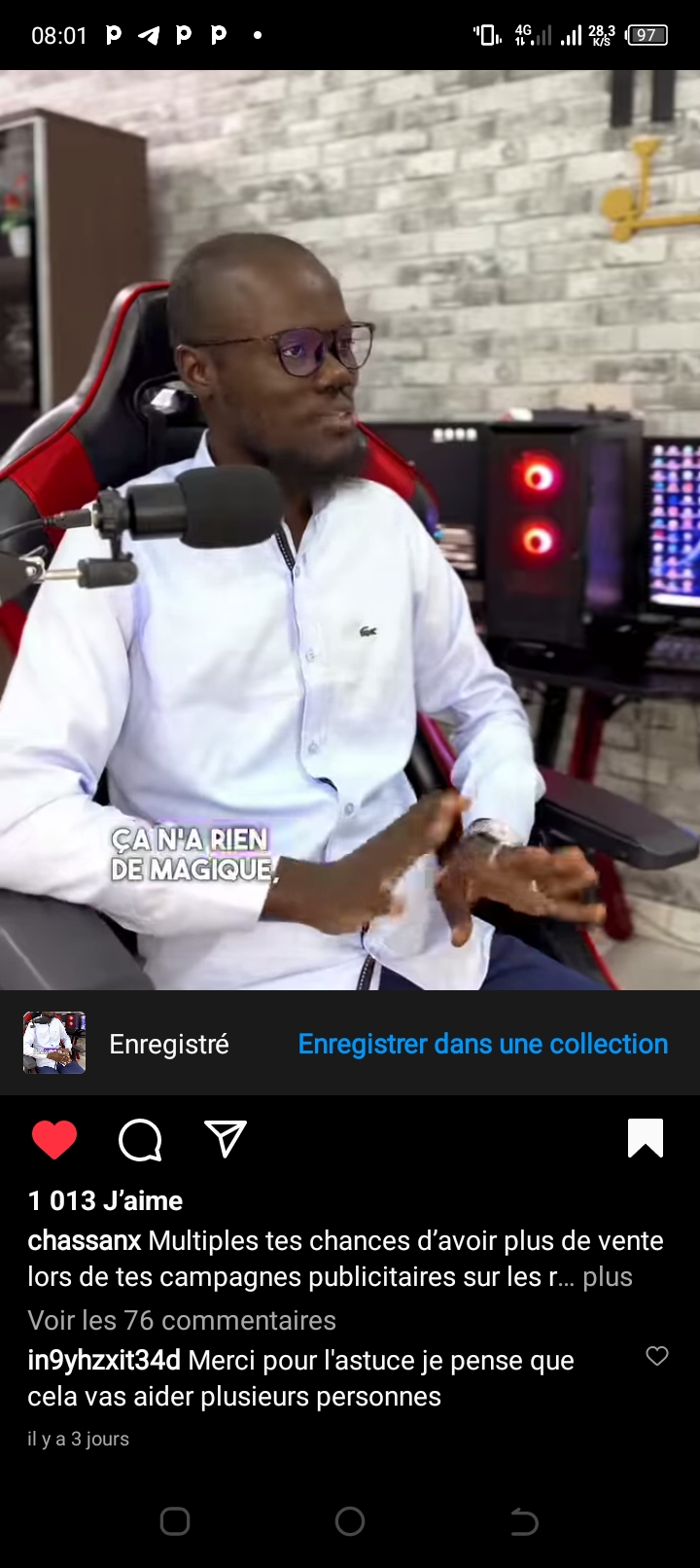Go to the system home screen
Screen dimensions: 700x1568
350,1521
